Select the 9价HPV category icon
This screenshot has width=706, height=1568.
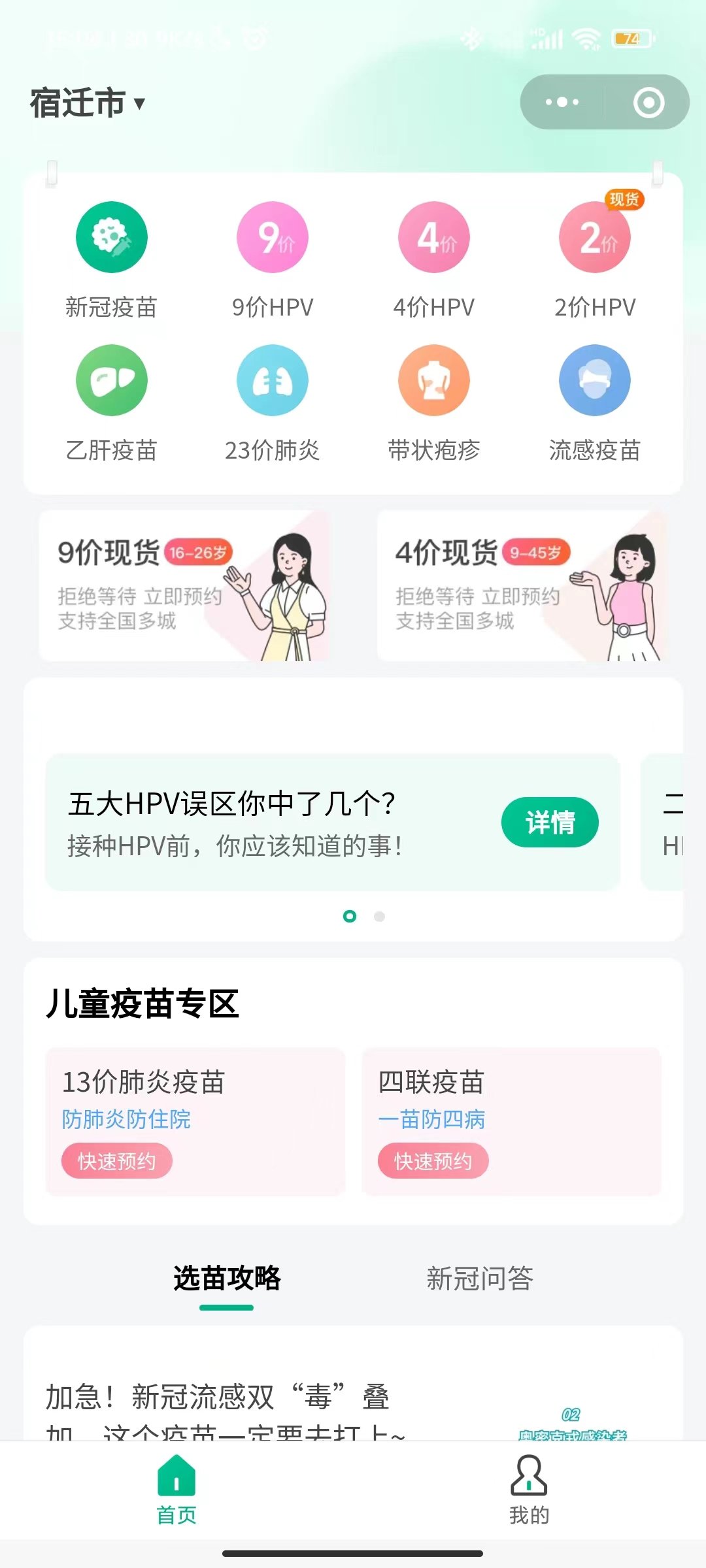click(273, 238)
